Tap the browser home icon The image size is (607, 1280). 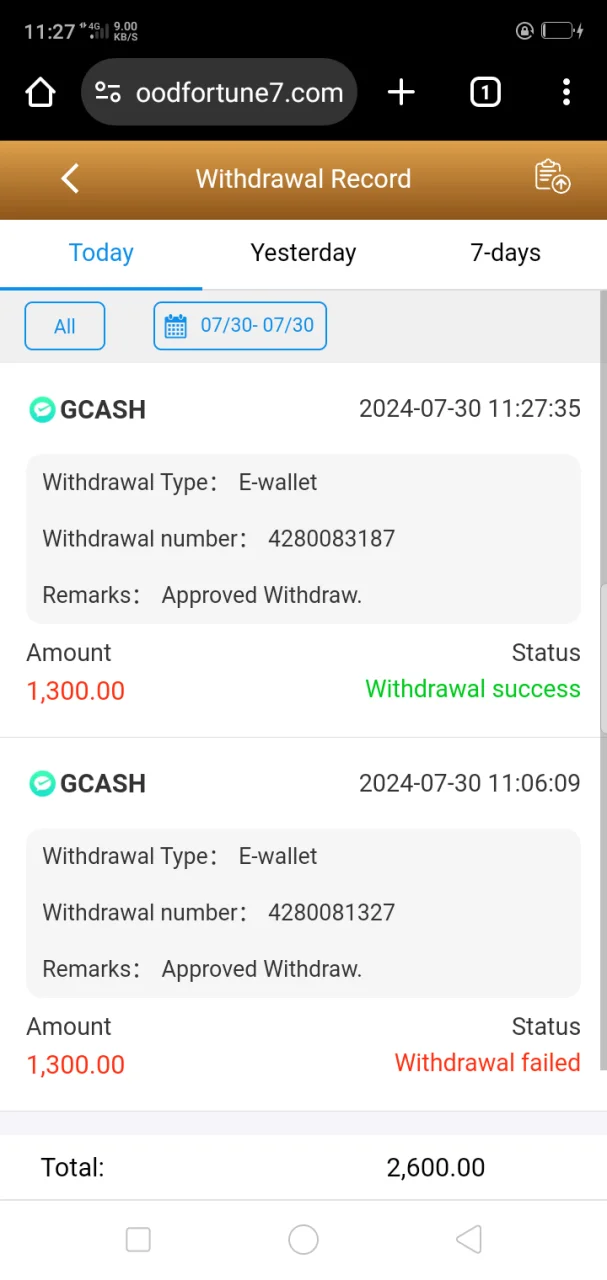pos(40,93)
